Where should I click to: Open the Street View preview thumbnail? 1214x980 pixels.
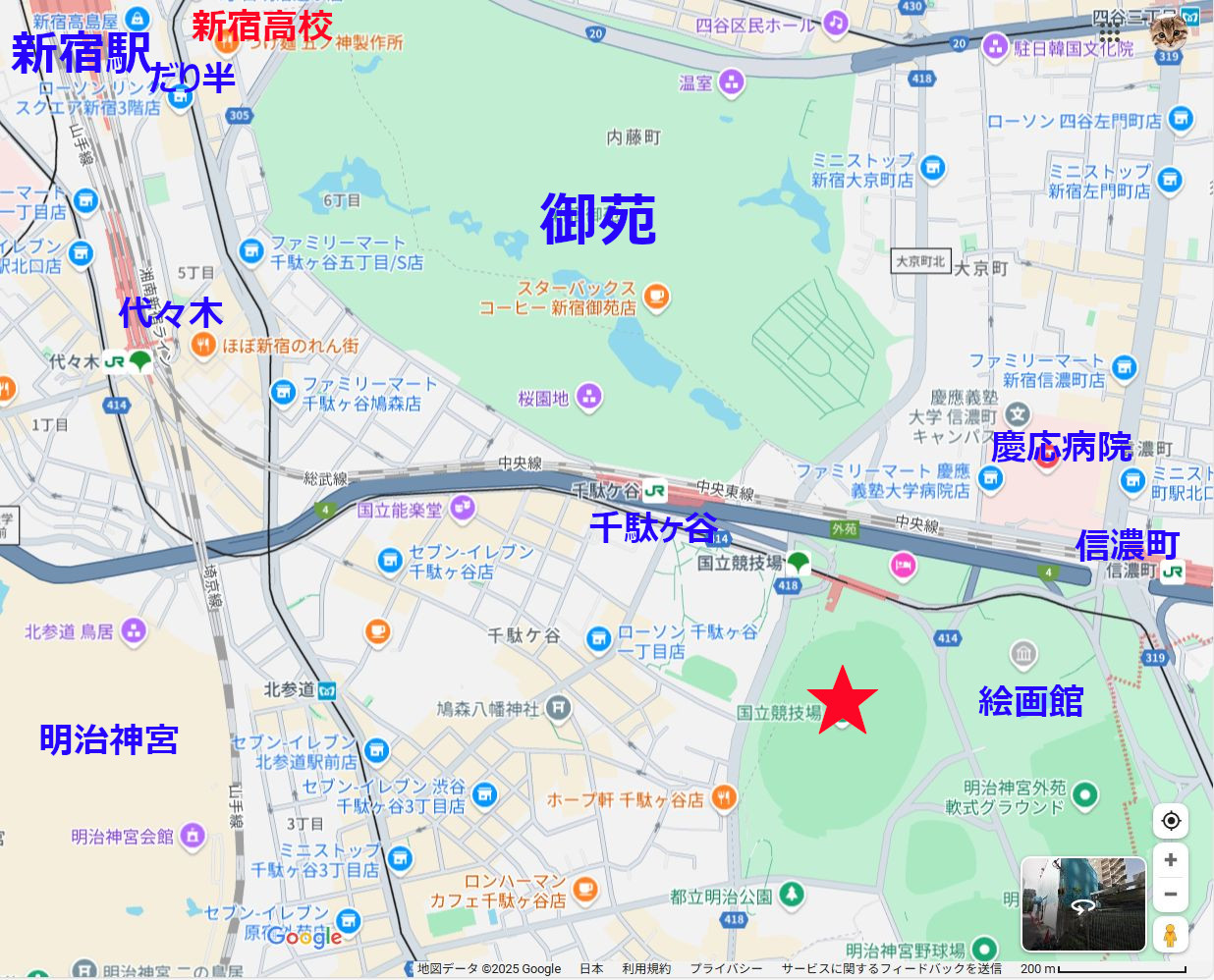point(1083,904)
